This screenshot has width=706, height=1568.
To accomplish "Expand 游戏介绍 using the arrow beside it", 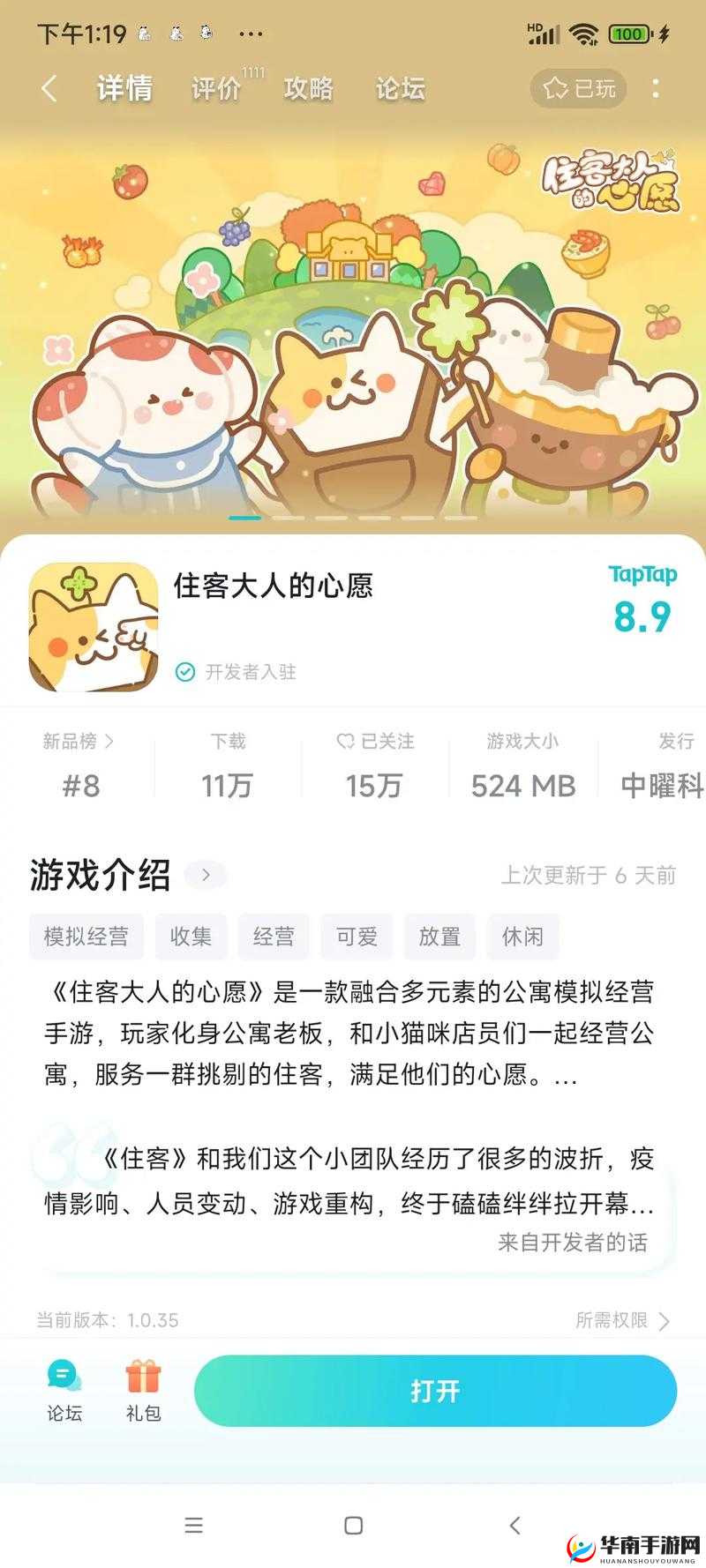I will tap(205, 875).
